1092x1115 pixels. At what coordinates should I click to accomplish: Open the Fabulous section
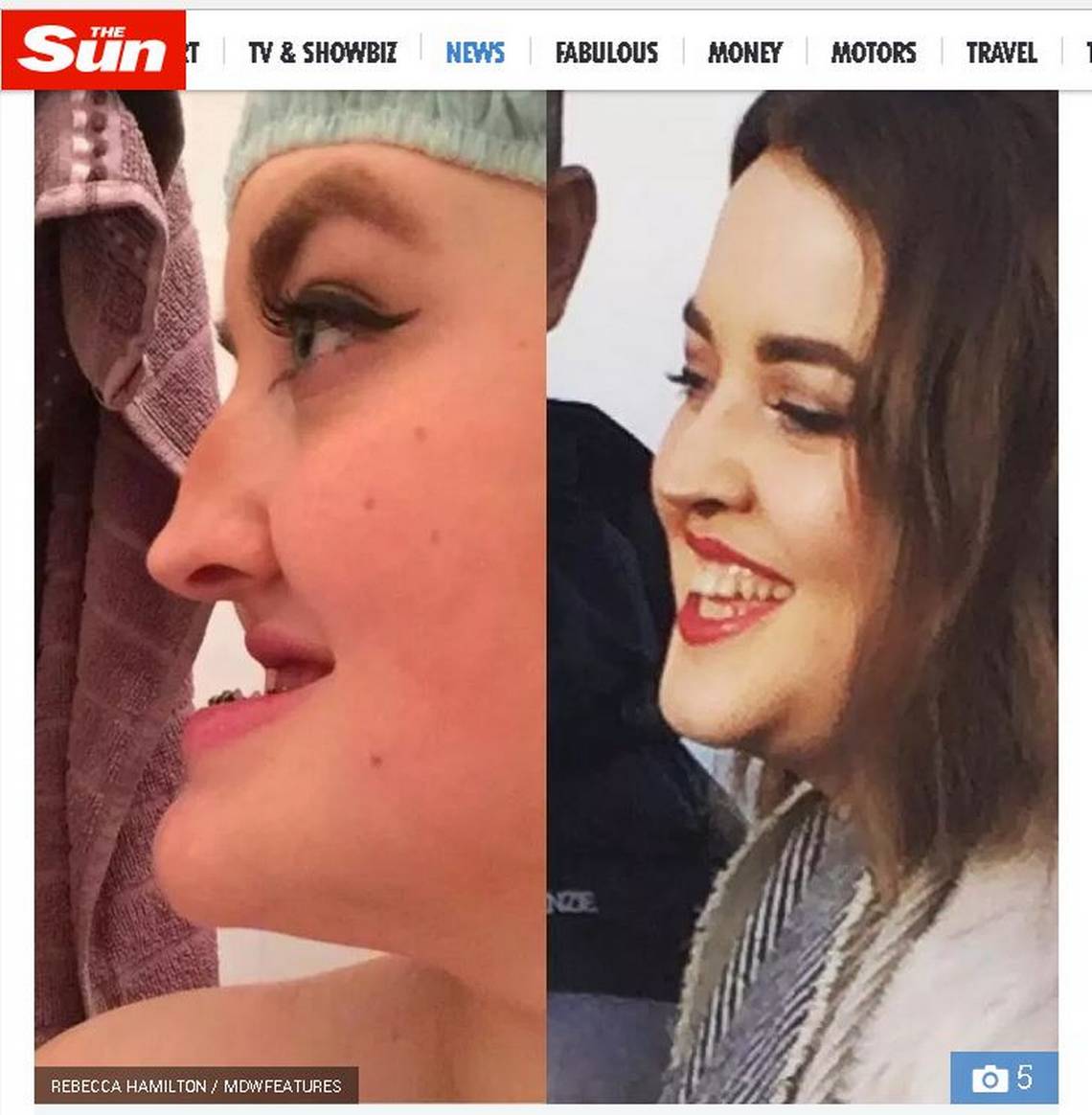(606, 53)
